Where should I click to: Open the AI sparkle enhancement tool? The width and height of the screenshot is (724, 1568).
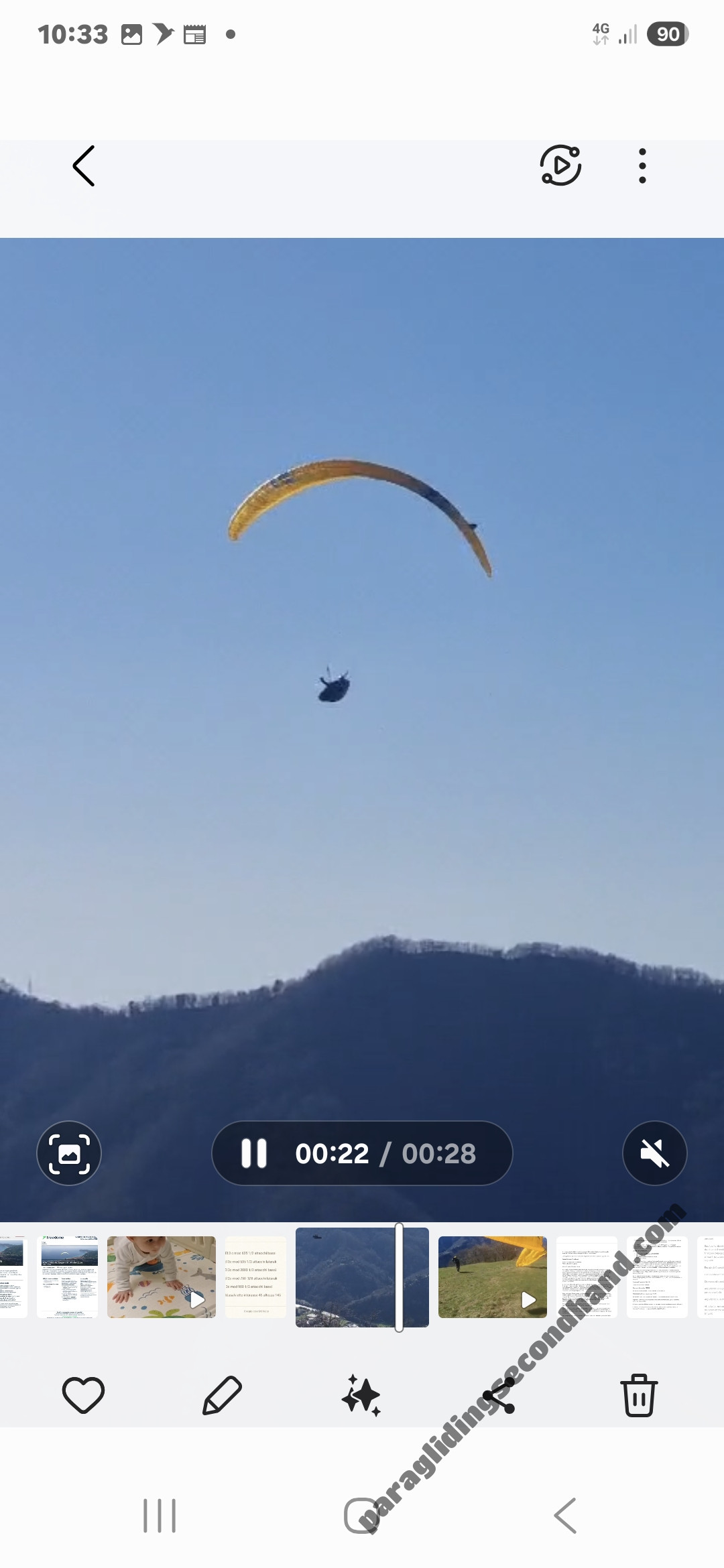pos(361,1396)
